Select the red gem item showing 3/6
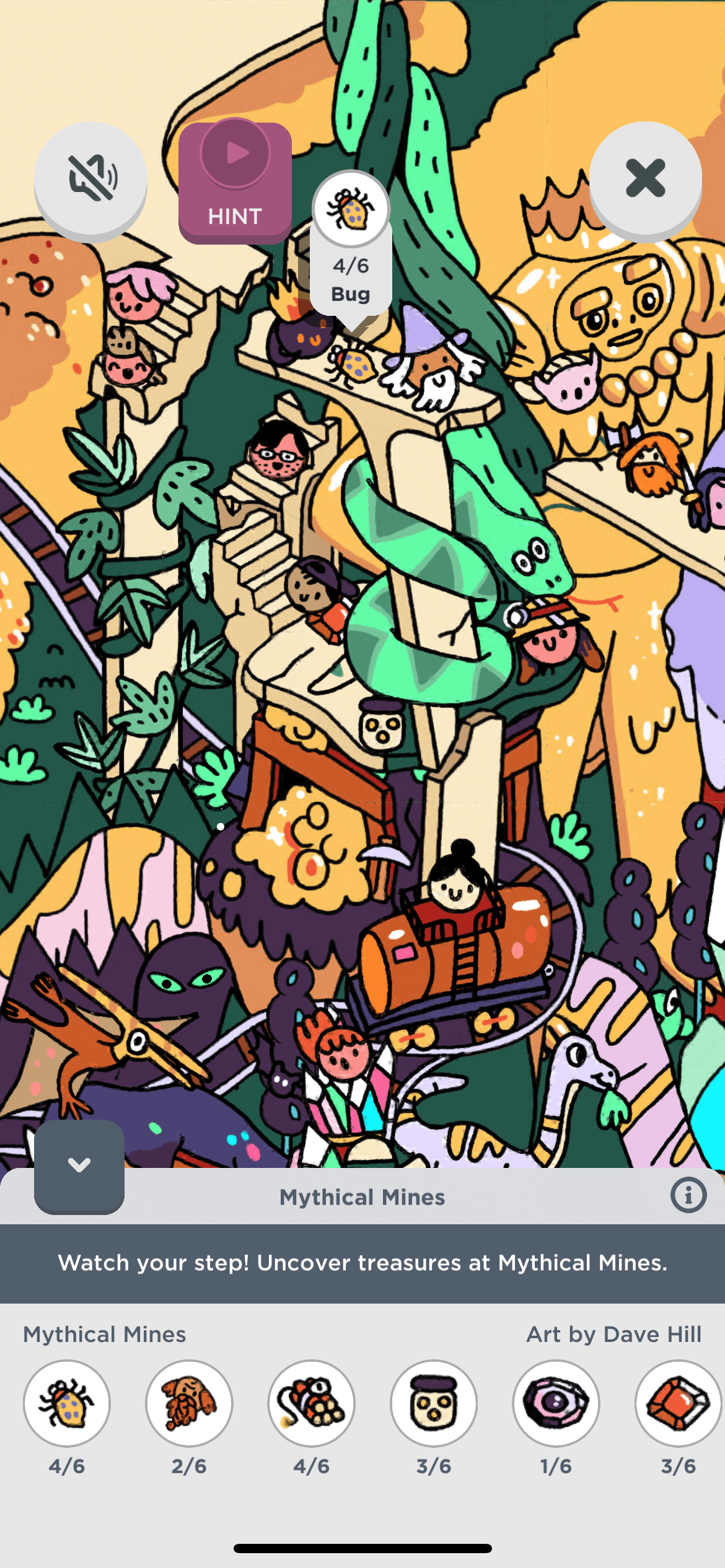The image size is (725, 1568). (678, 1403)
